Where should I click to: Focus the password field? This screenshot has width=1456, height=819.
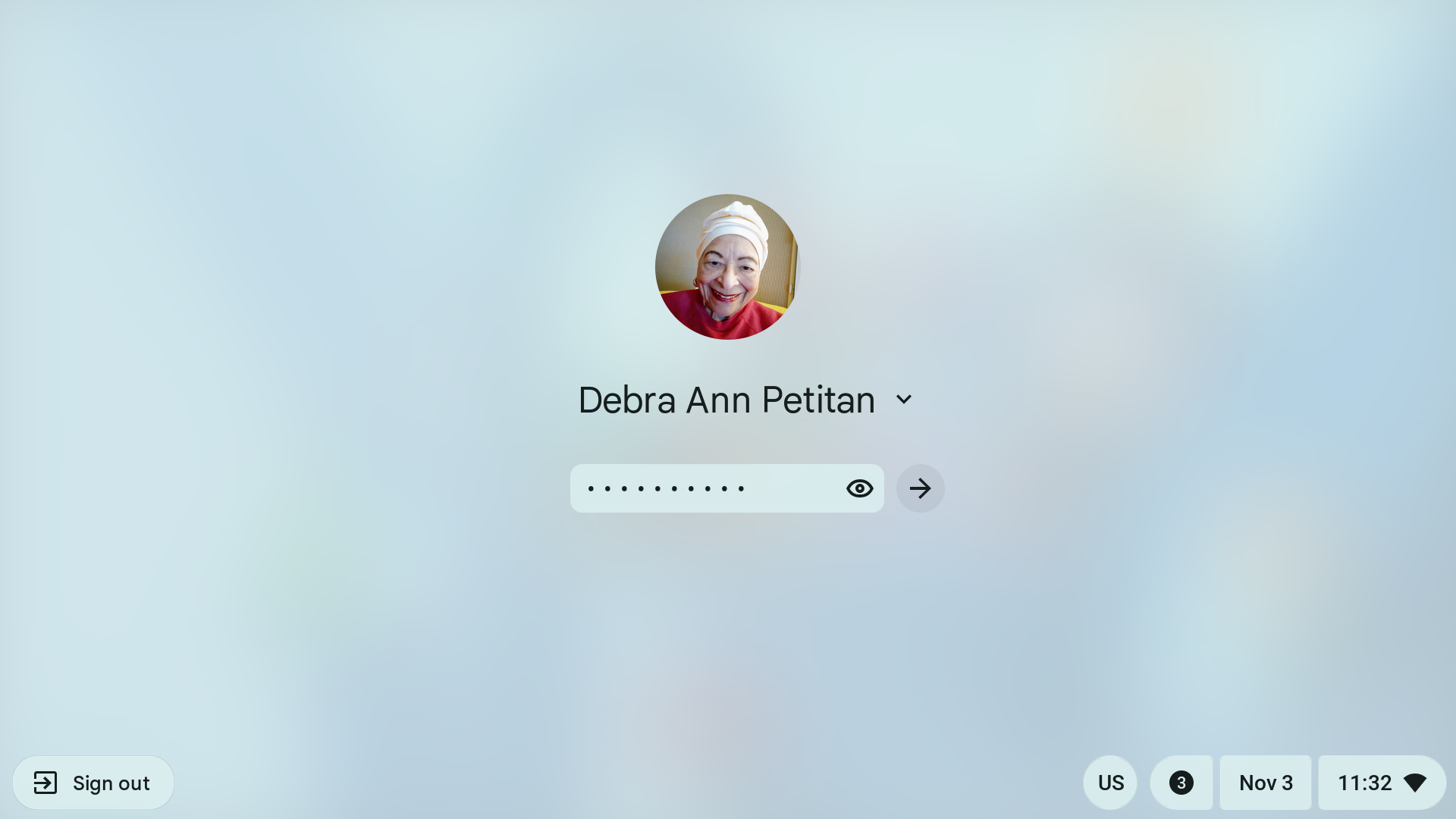(x=705, y=488)
